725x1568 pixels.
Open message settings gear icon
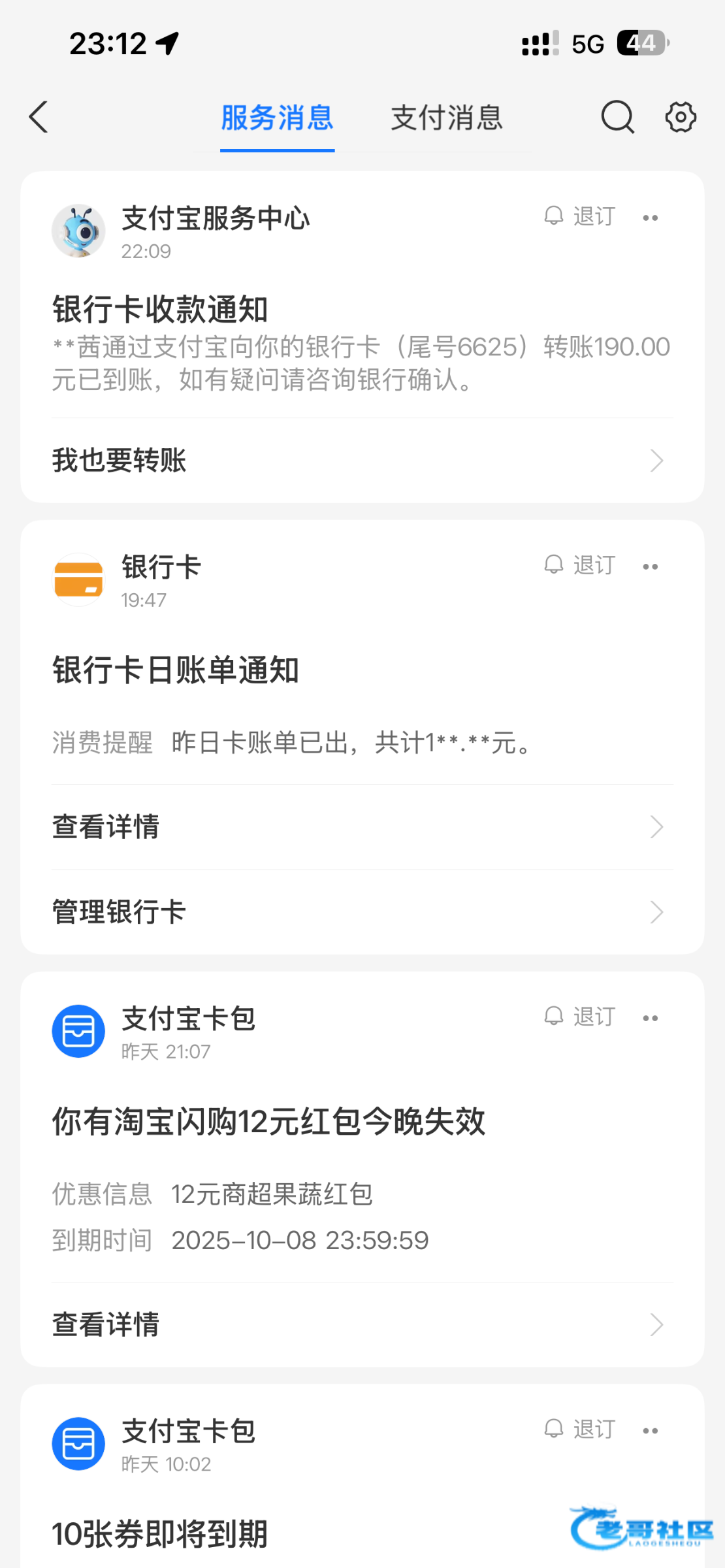coord(681,118)
